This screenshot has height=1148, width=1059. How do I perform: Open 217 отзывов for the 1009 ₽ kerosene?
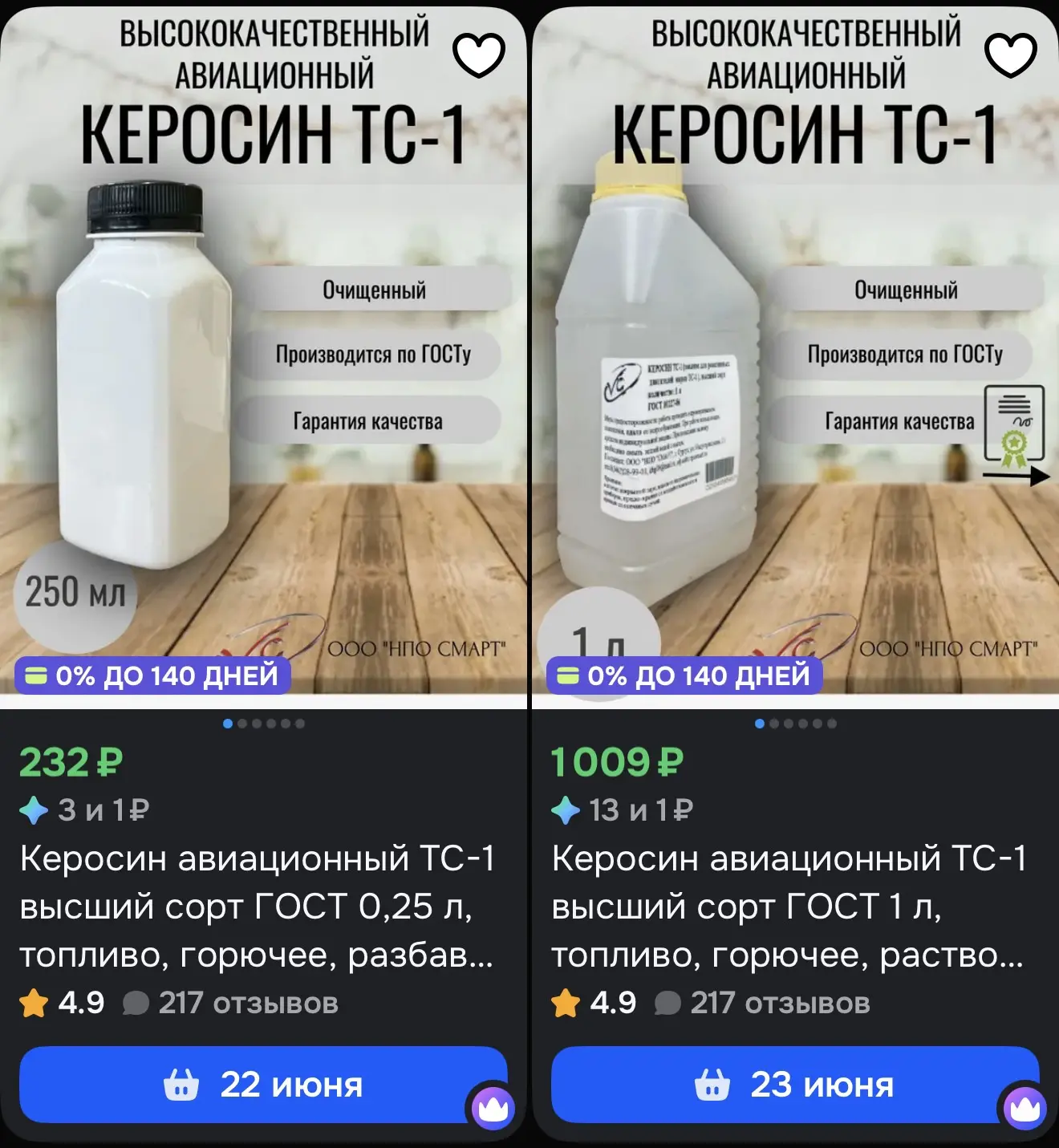[x=763, y=1003]
